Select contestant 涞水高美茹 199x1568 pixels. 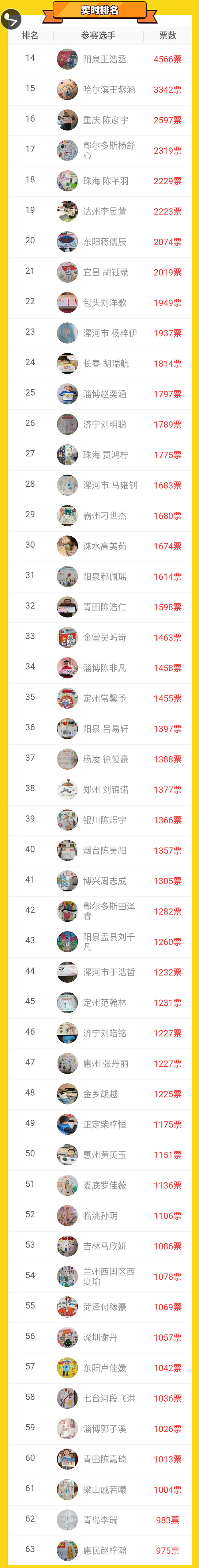point(105,546)
